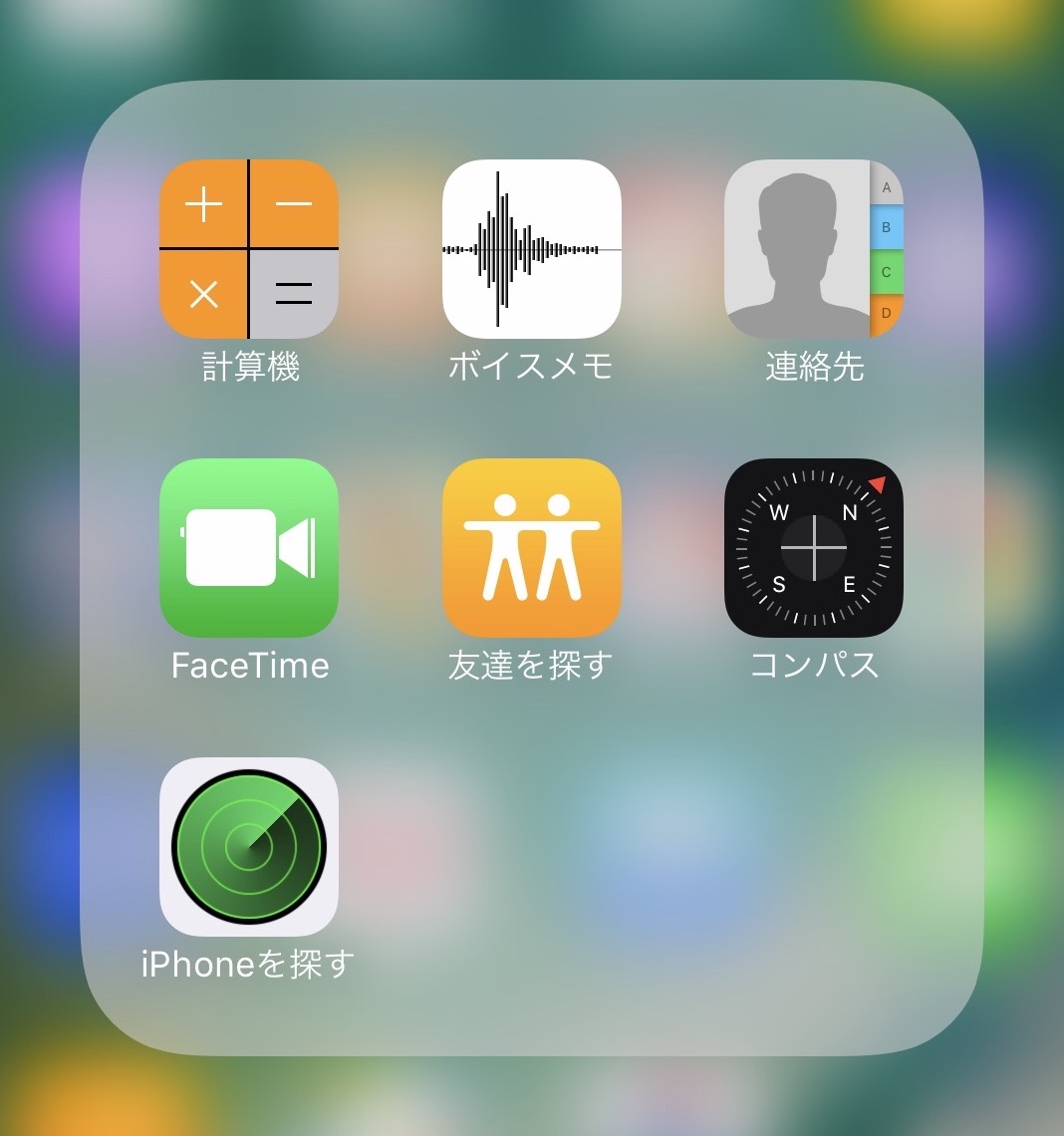Image resolution: width=1064 pixels, height=1136 pixels.
Task: Open the 連絡先 contacts app
Action: [x=814, y=249]
